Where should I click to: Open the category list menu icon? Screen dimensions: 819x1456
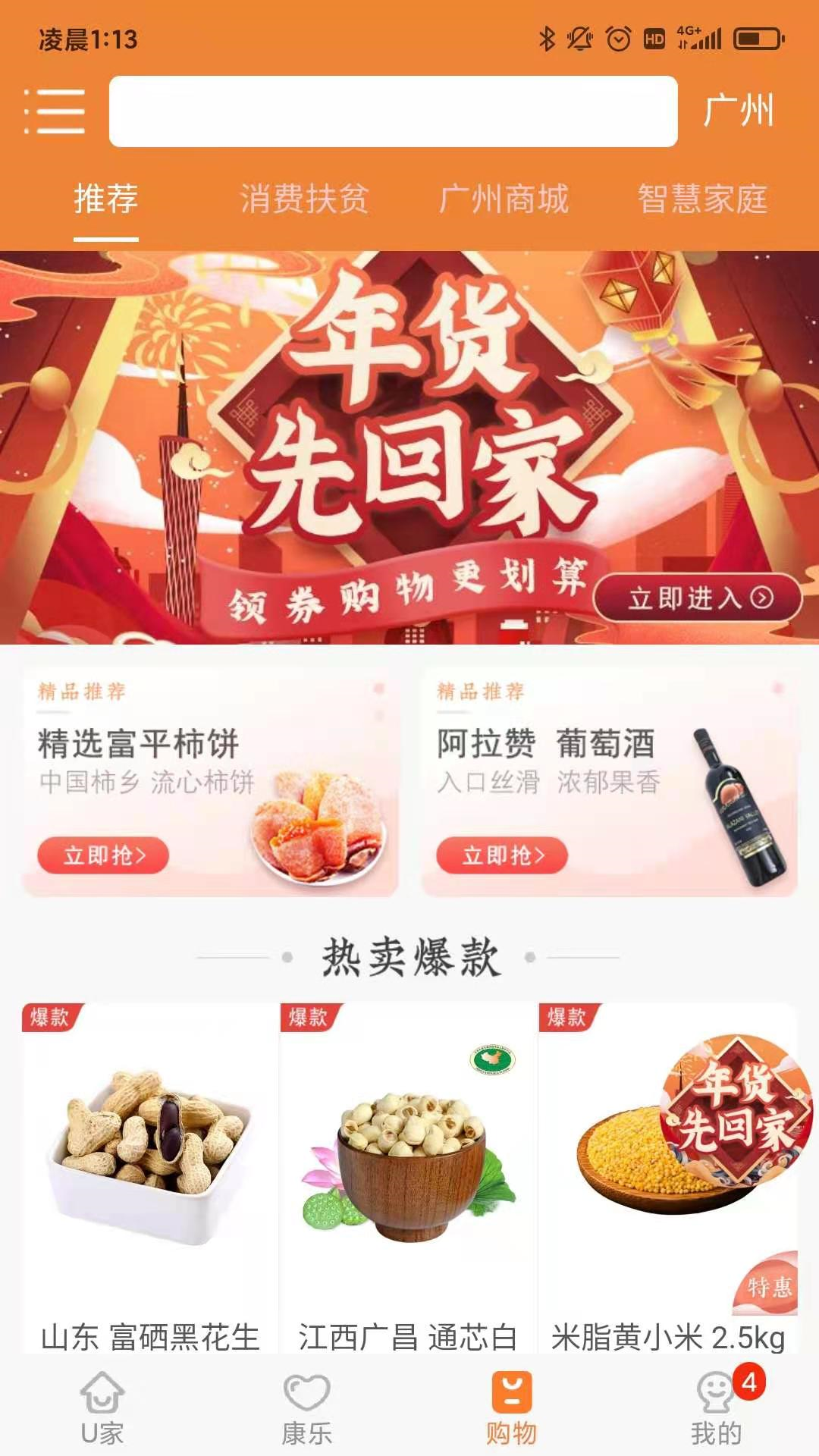[x=55, y=111]
